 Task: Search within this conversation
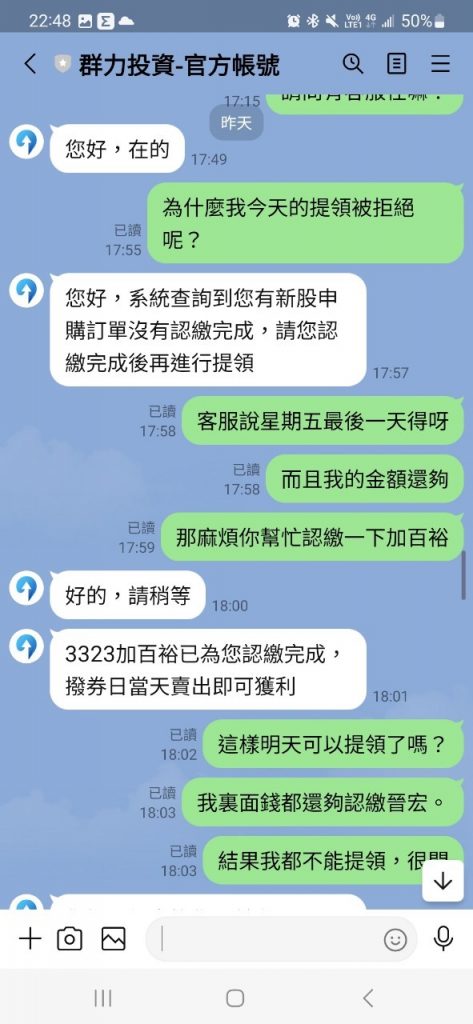pyautogui.click(x=353, y=63)
